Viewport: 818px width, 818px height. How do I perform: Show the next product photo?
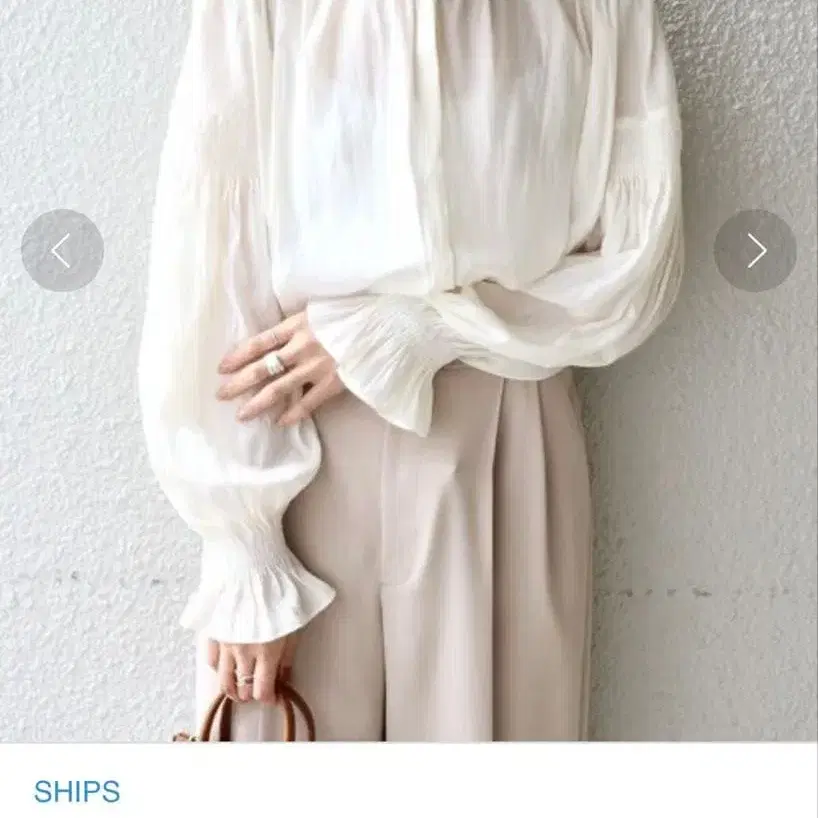755,251
